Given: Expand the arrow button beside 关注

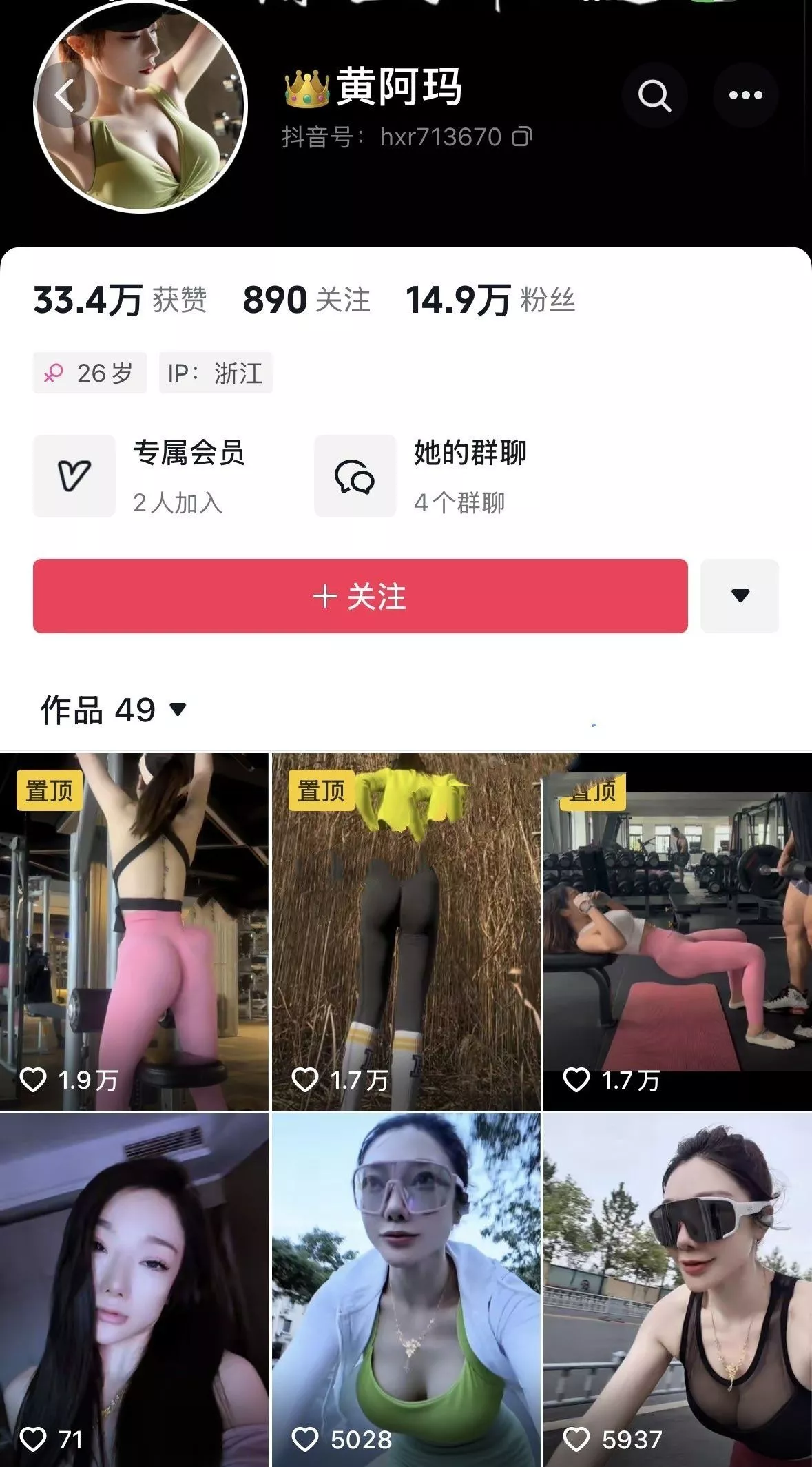Looking at the screenshot, I should (x=740, y=596).
